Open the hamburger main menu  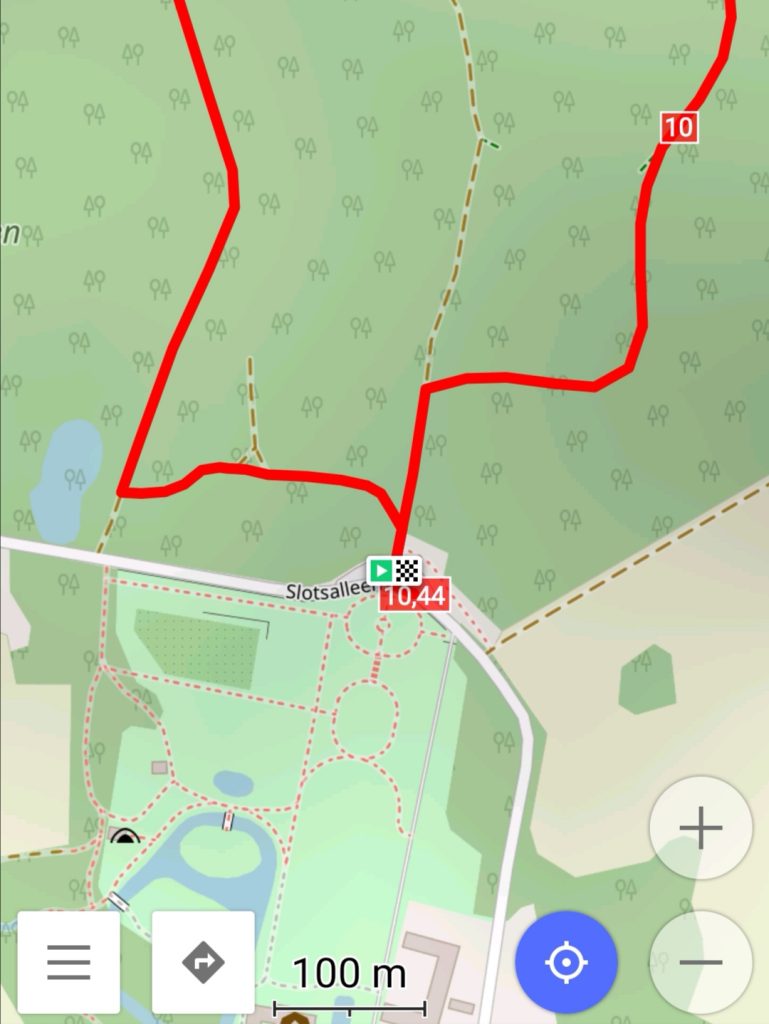click(x=68, y=962)
